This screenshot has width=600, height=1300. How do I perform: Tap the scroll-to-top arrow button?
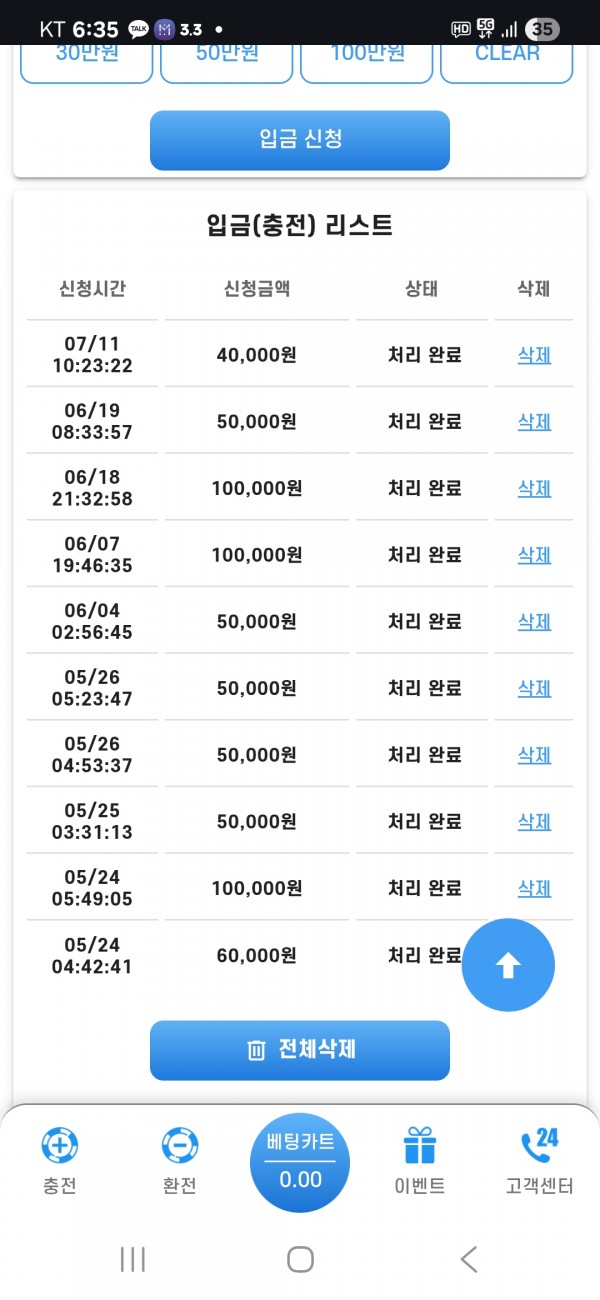(x=508, y=965)
